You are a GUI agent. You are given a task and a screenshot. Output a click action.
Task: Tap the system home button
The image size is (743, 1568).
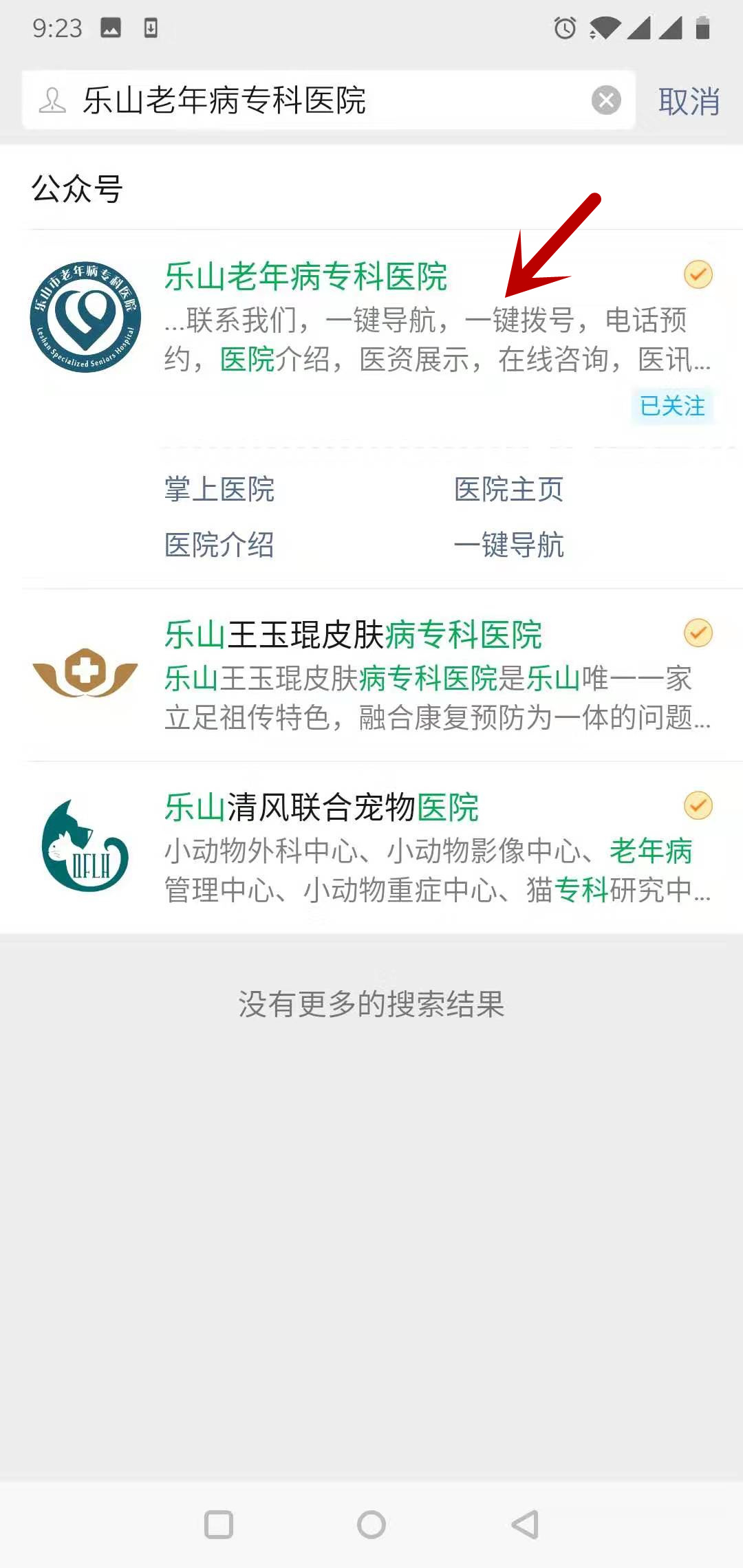pos(371,1525)
